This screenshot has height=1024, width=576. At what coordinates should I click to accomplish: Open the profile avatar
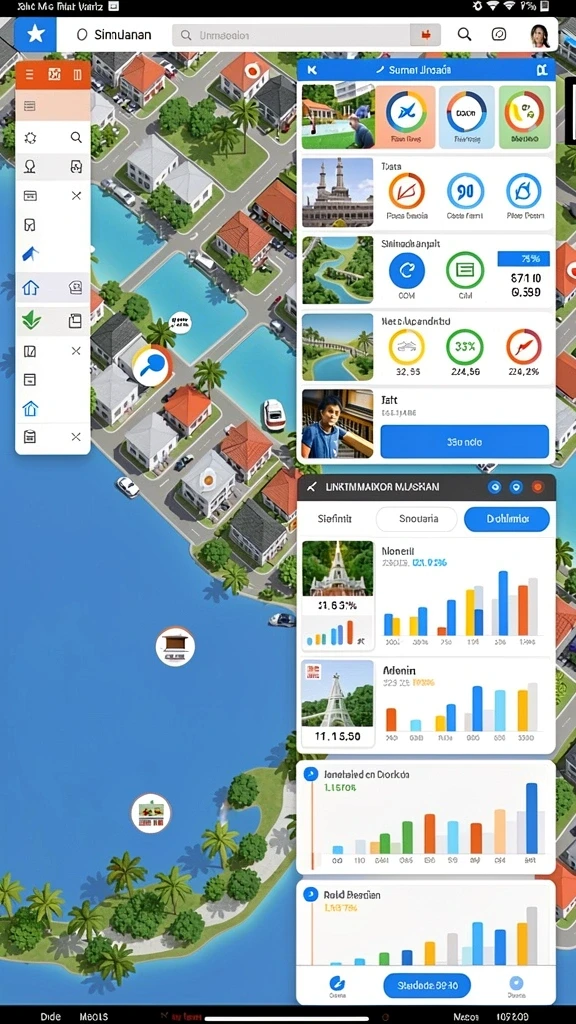[x=539, y=35]
